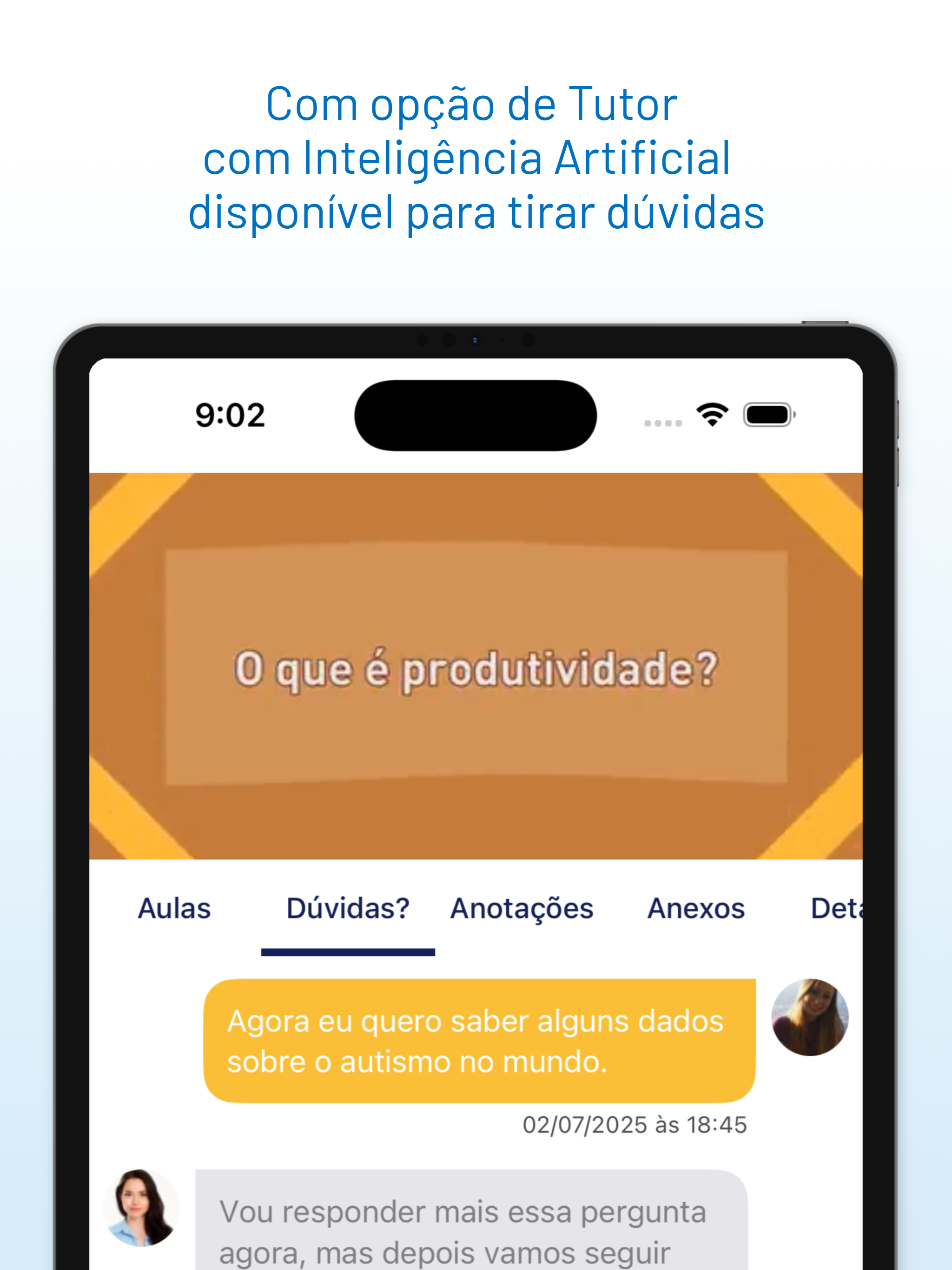Stay on the Dúvidas? tab

[x=348, y=908]
